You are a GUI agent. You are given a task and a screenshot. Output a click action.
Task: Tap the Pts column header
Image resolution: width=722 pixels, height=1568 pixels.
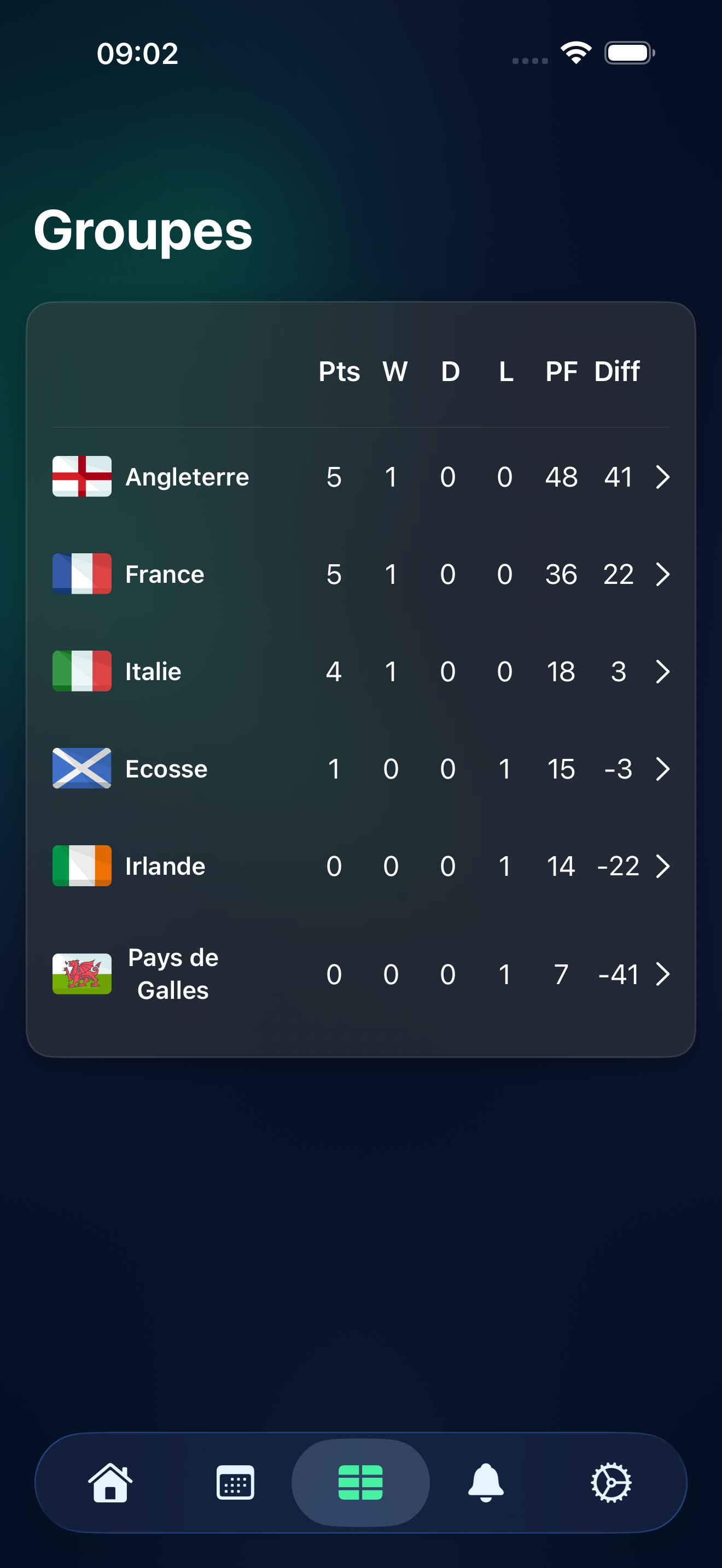pyautogui.click(x=339, y=371)
